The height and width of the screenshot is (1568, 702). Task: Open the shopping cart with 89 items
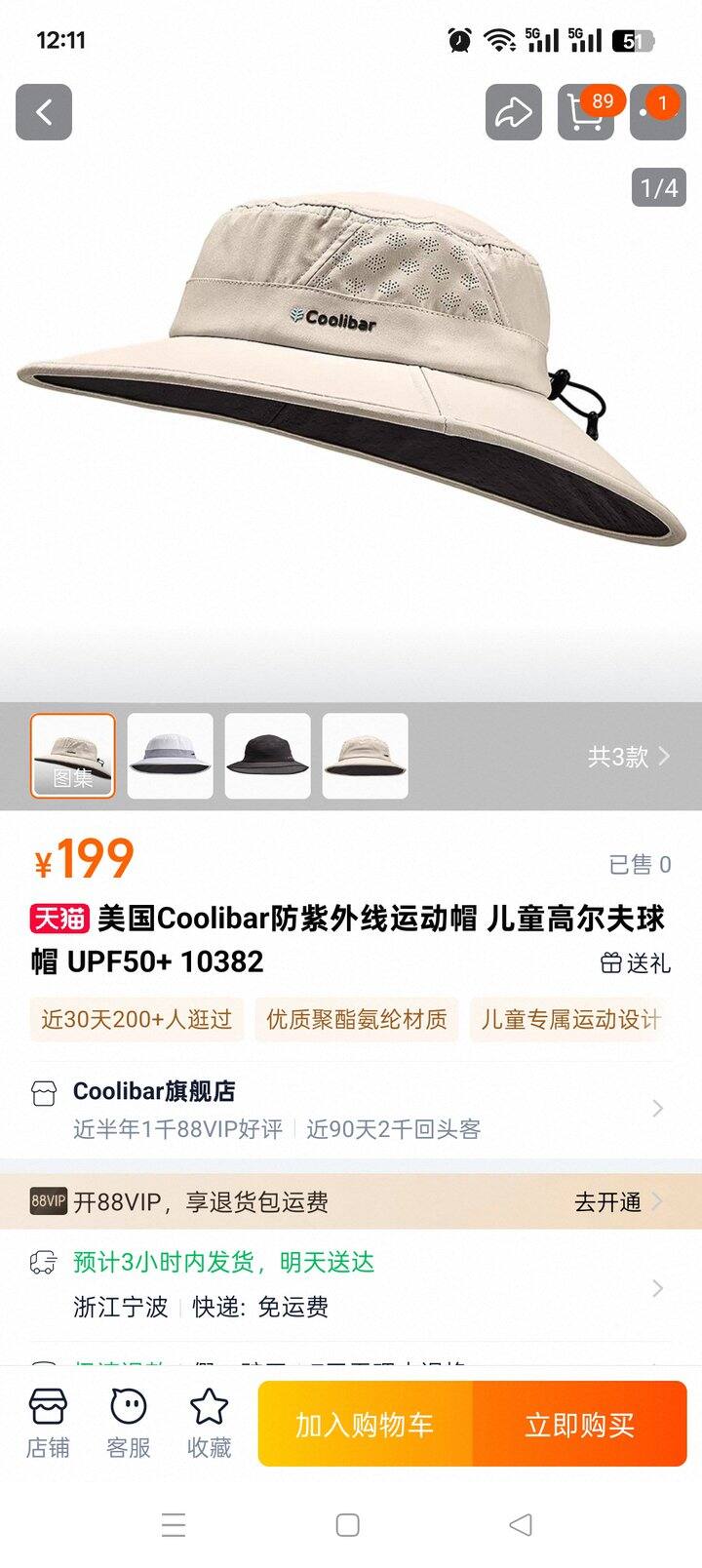click(x=585, y=113)
